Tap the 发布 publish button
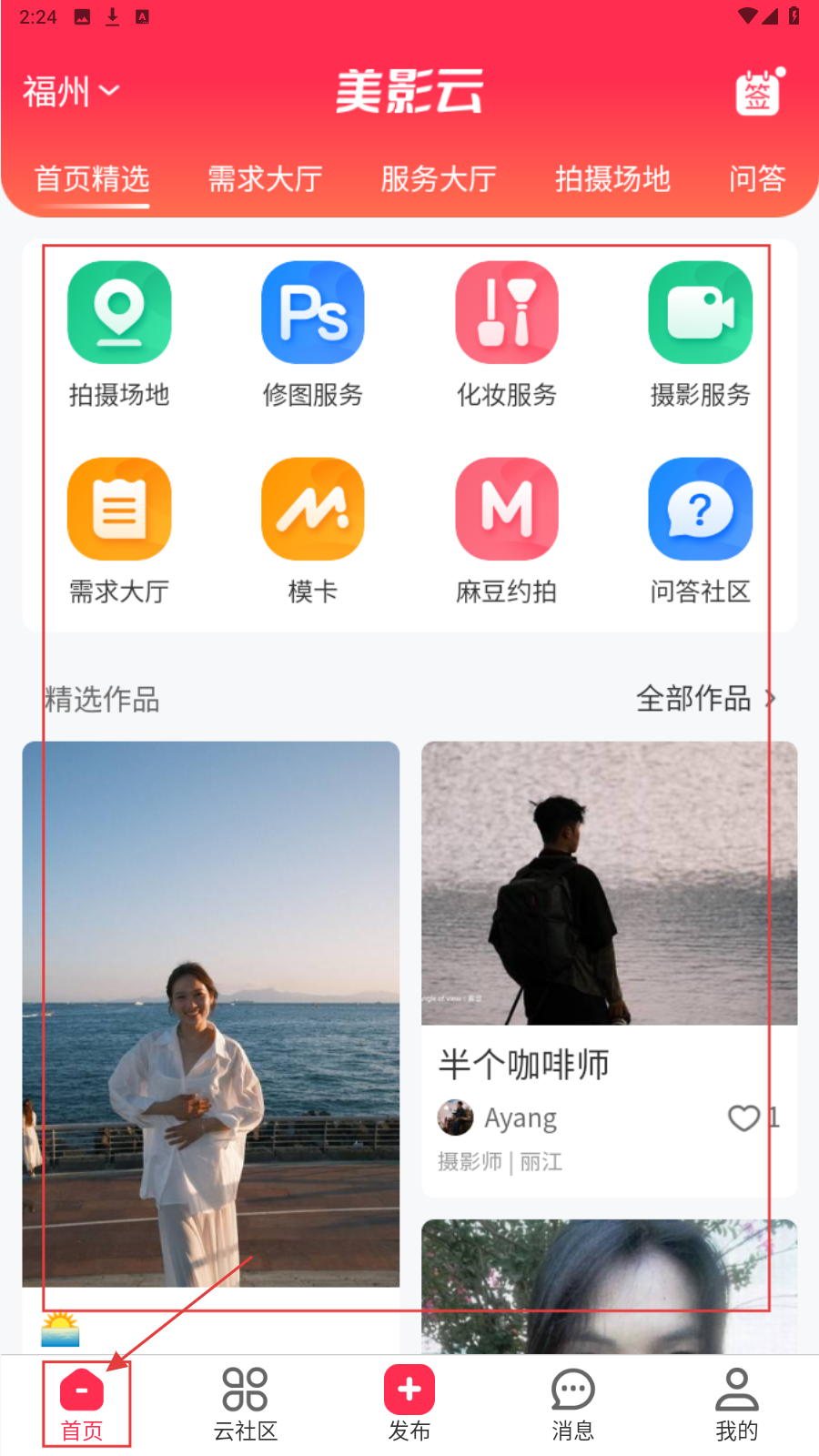 (409, 1403)
